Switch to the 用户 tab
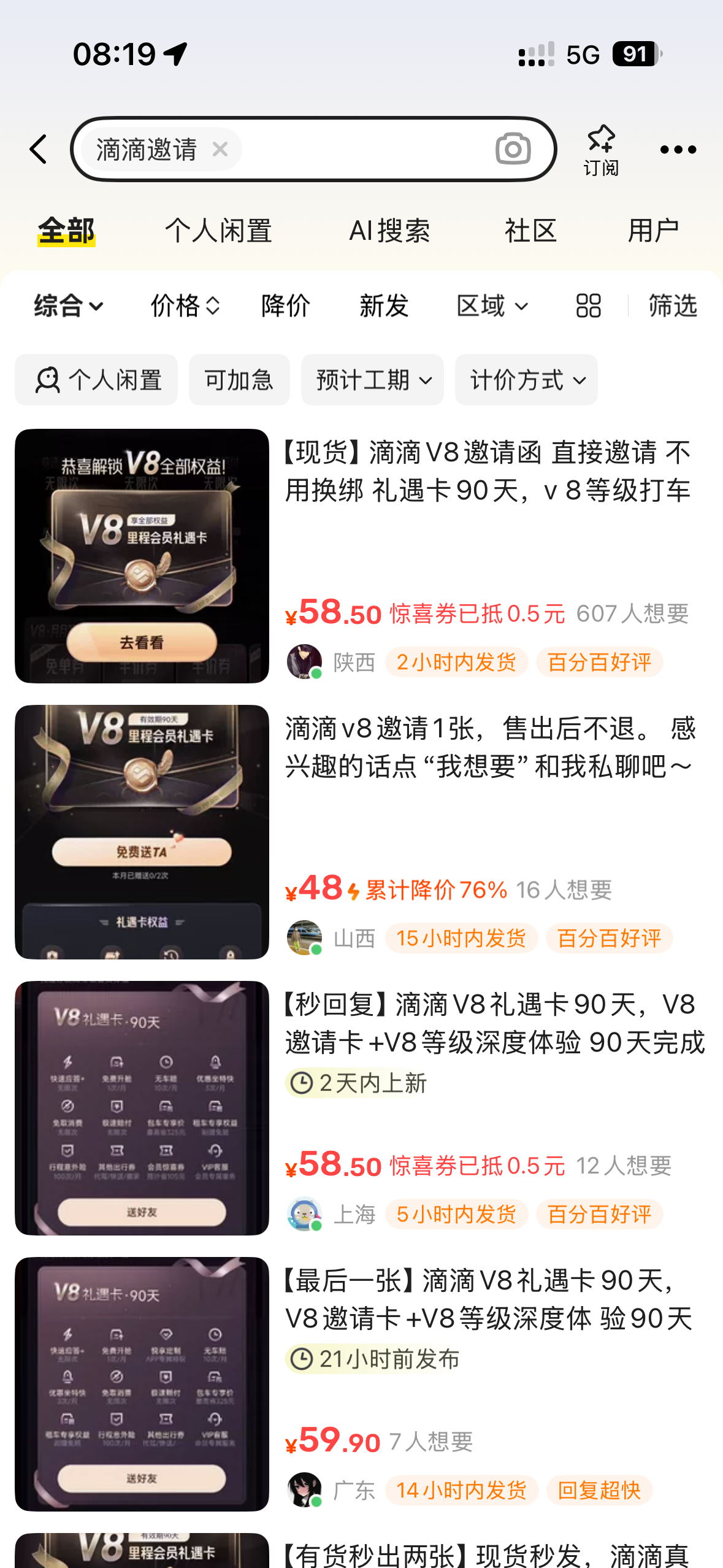The height and width of the screenshot is (1568, 723). pyautogui.click(x=653, y=231)
